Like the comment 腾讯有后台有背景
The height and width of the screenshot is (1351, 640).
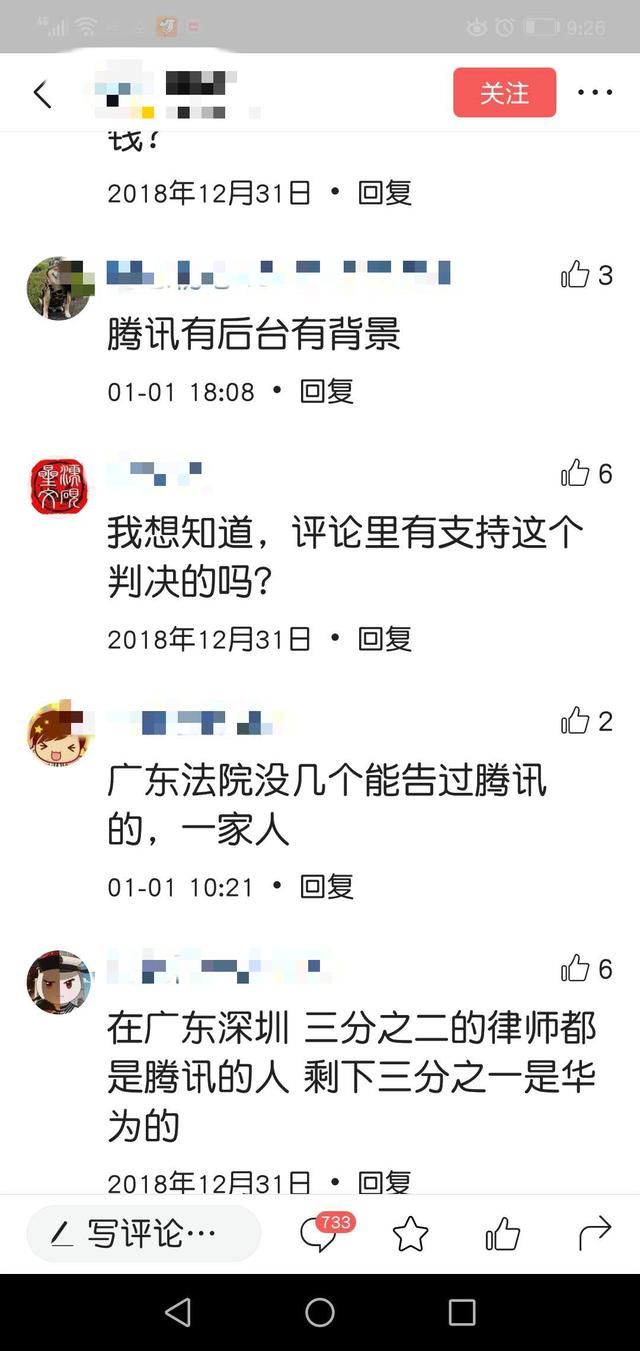576,275
